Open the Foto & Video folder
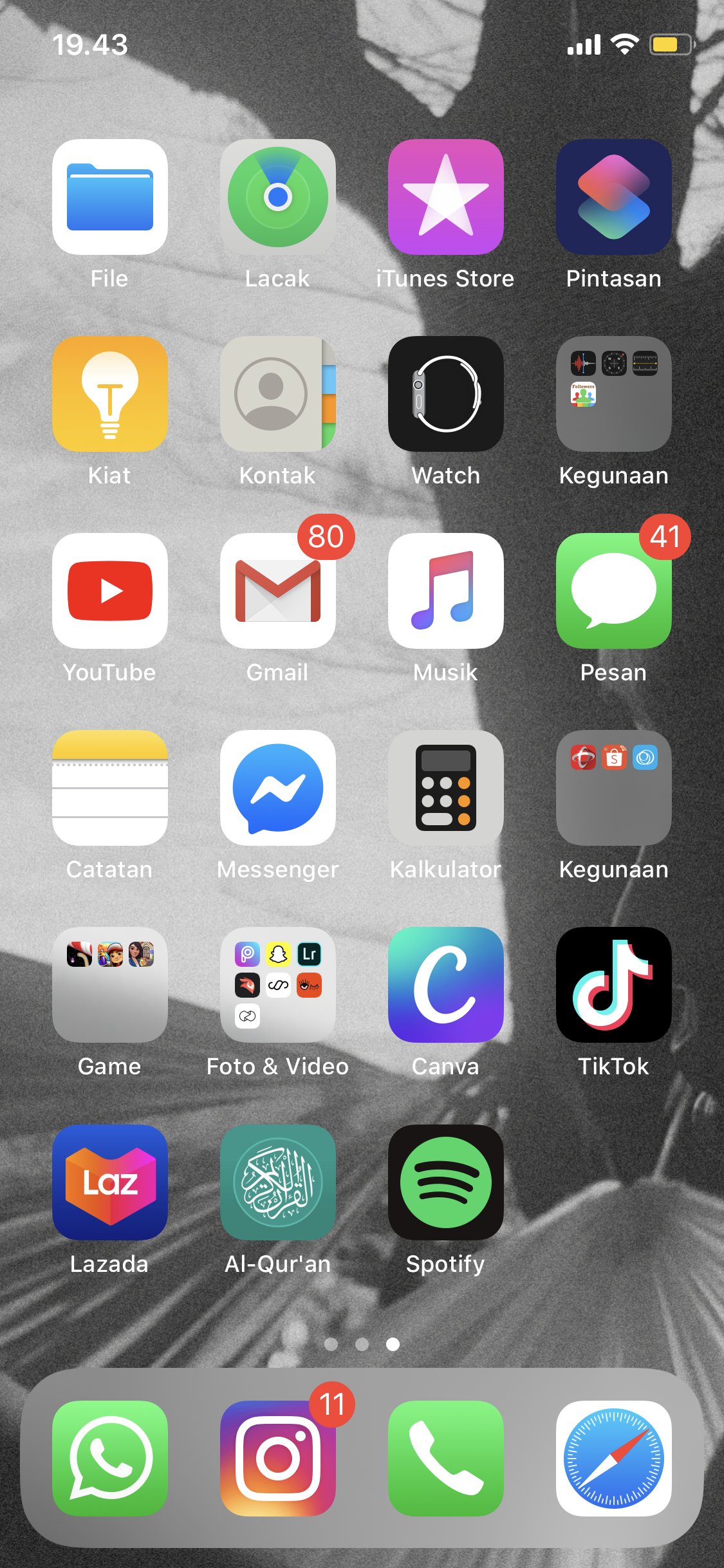Image resolution: width=724 pixels, height=1568 pixels. pos(278,985)
